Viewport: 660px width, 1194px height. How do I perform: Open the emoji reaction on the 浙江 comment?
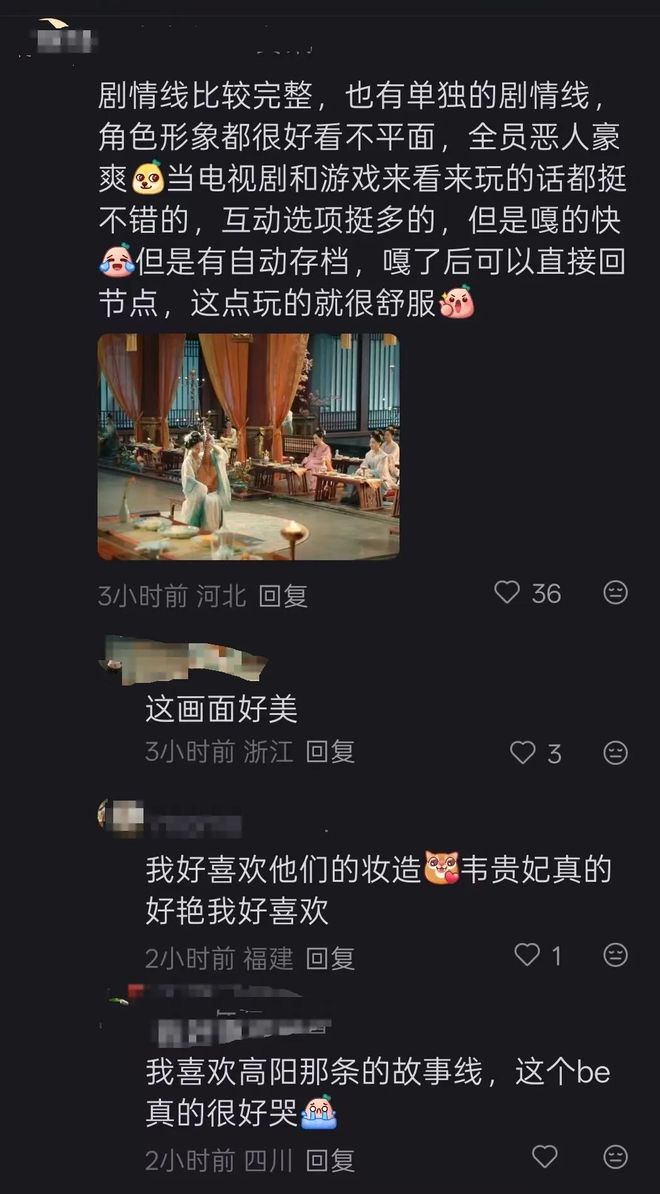pos(616,752)
